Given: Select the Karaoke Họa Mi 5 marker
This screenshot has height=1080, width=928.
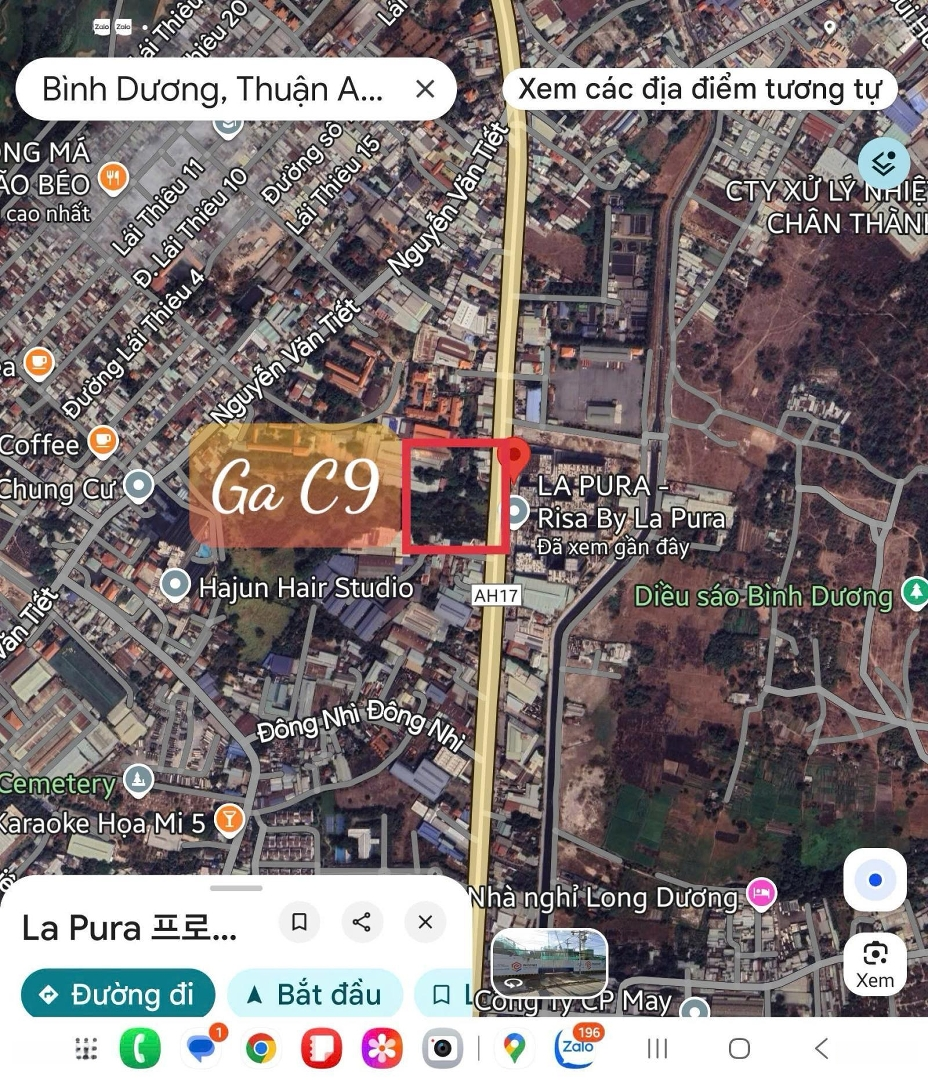Looking at the screenshot, I should coord(229,821).
